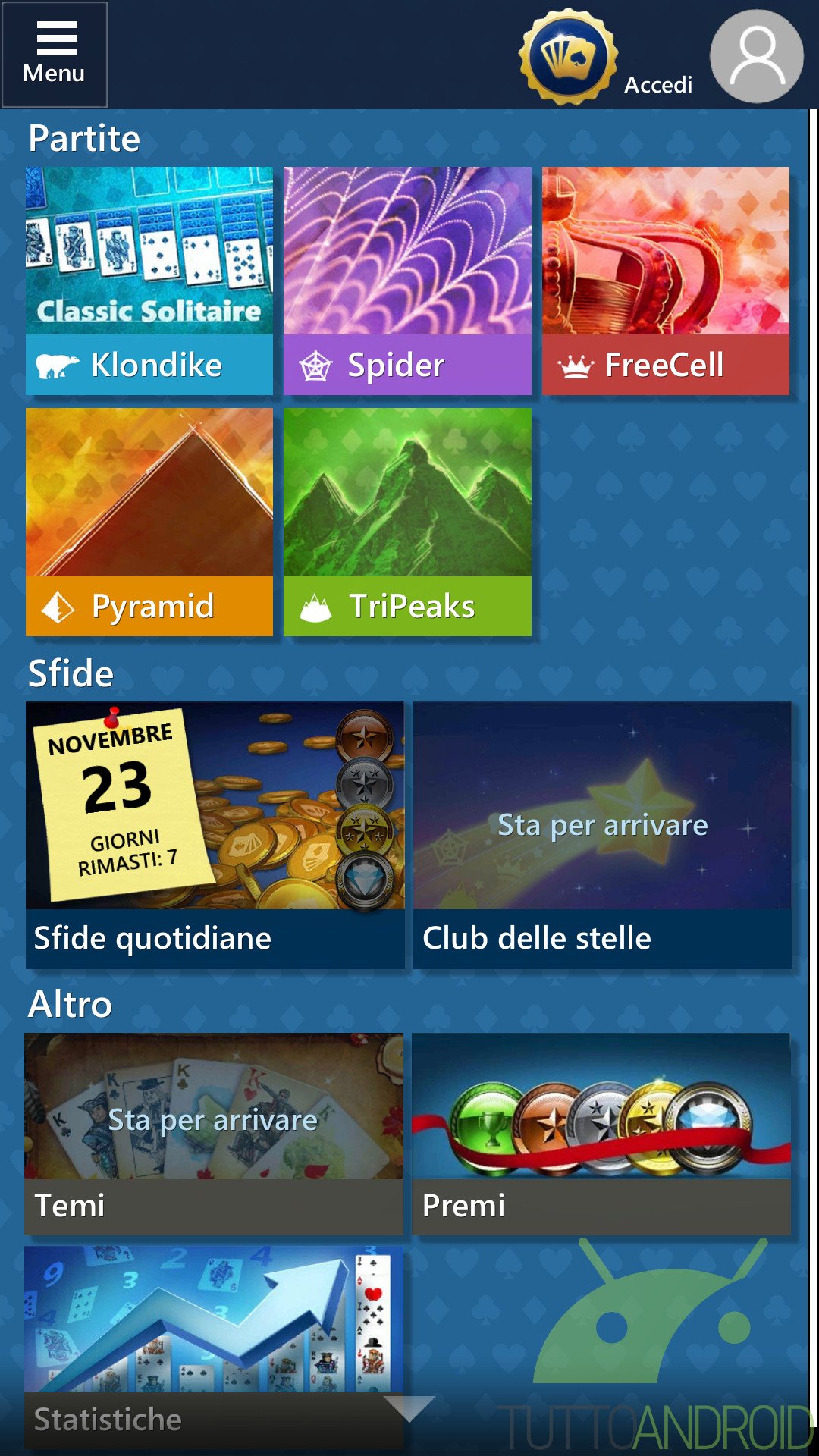Tap Accedi to sign in

pos(657,84)
